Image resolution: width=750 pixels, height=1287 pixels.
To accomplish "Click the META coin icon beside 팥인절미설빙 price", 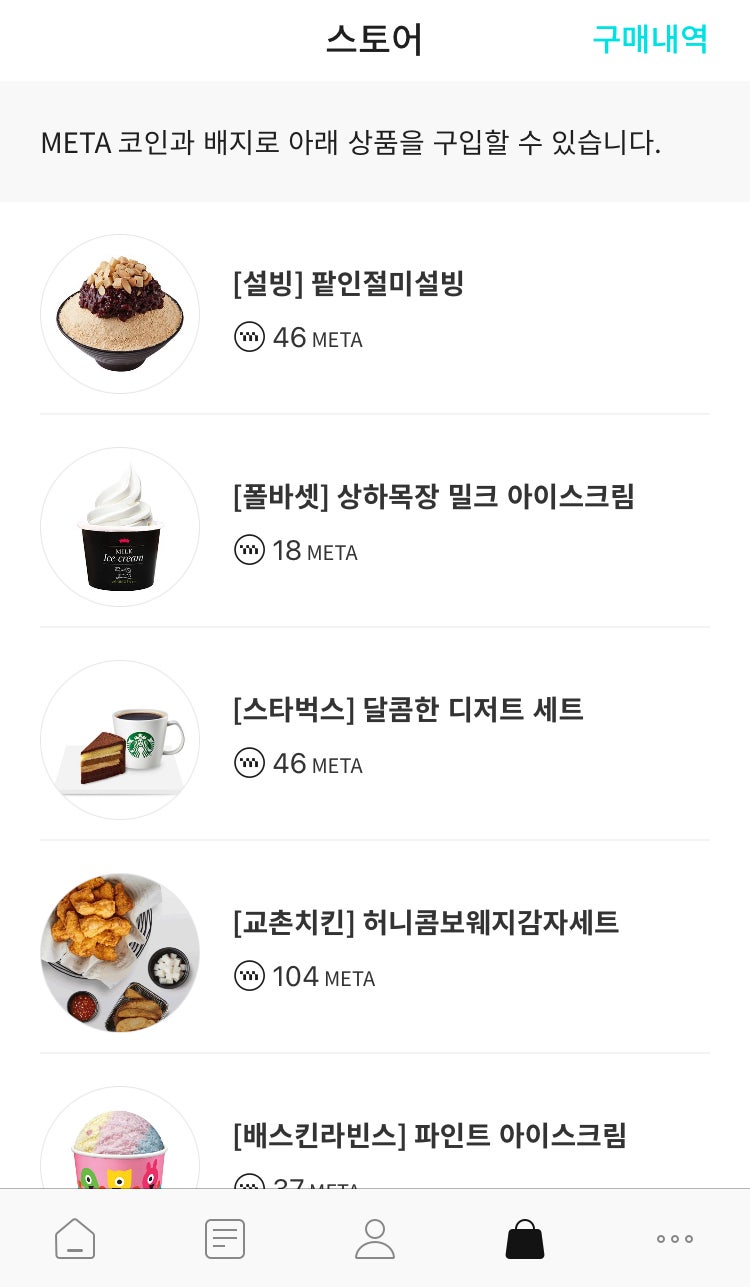I will (x=249, y=337).
